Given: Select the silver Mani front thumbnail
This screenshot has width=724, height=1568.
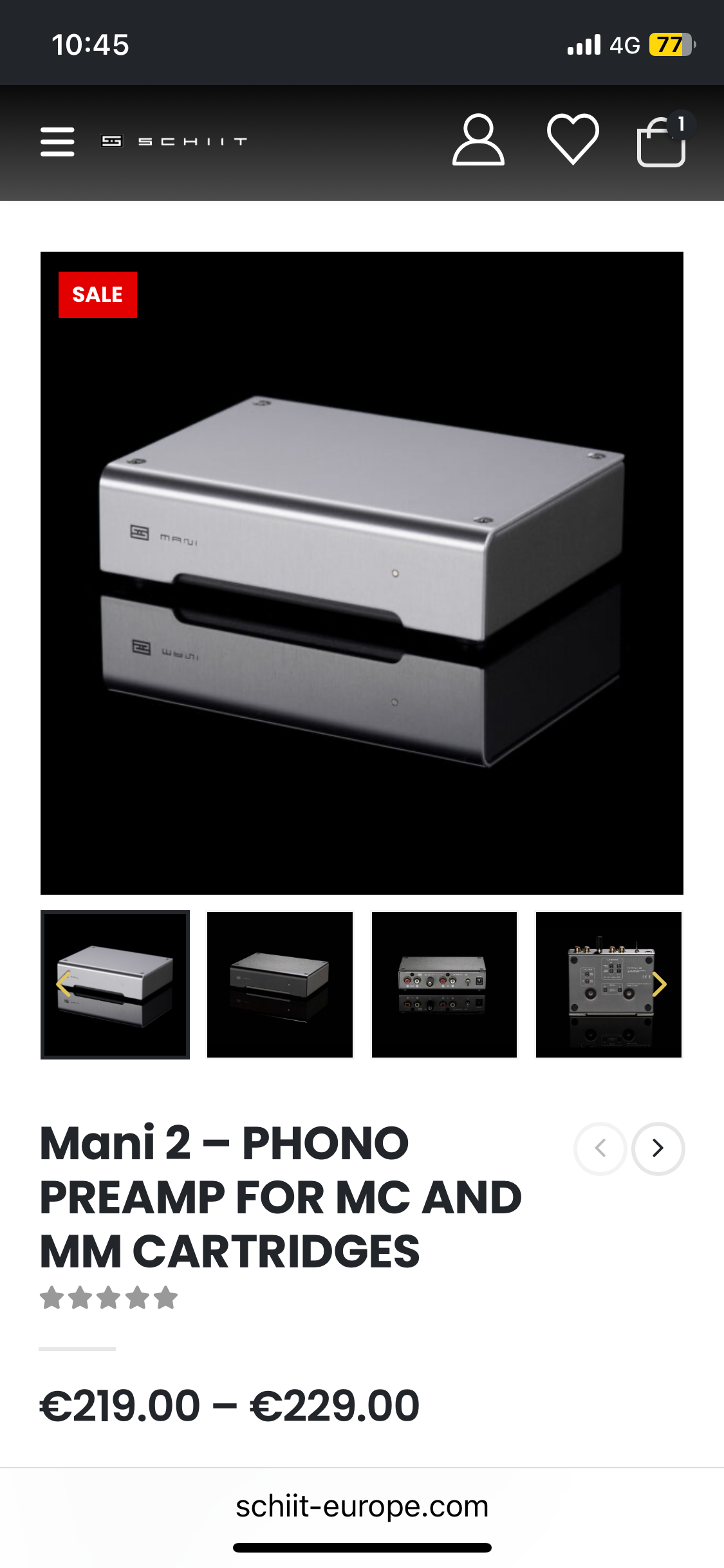Looking at the screenshot, I should point(115,984).
